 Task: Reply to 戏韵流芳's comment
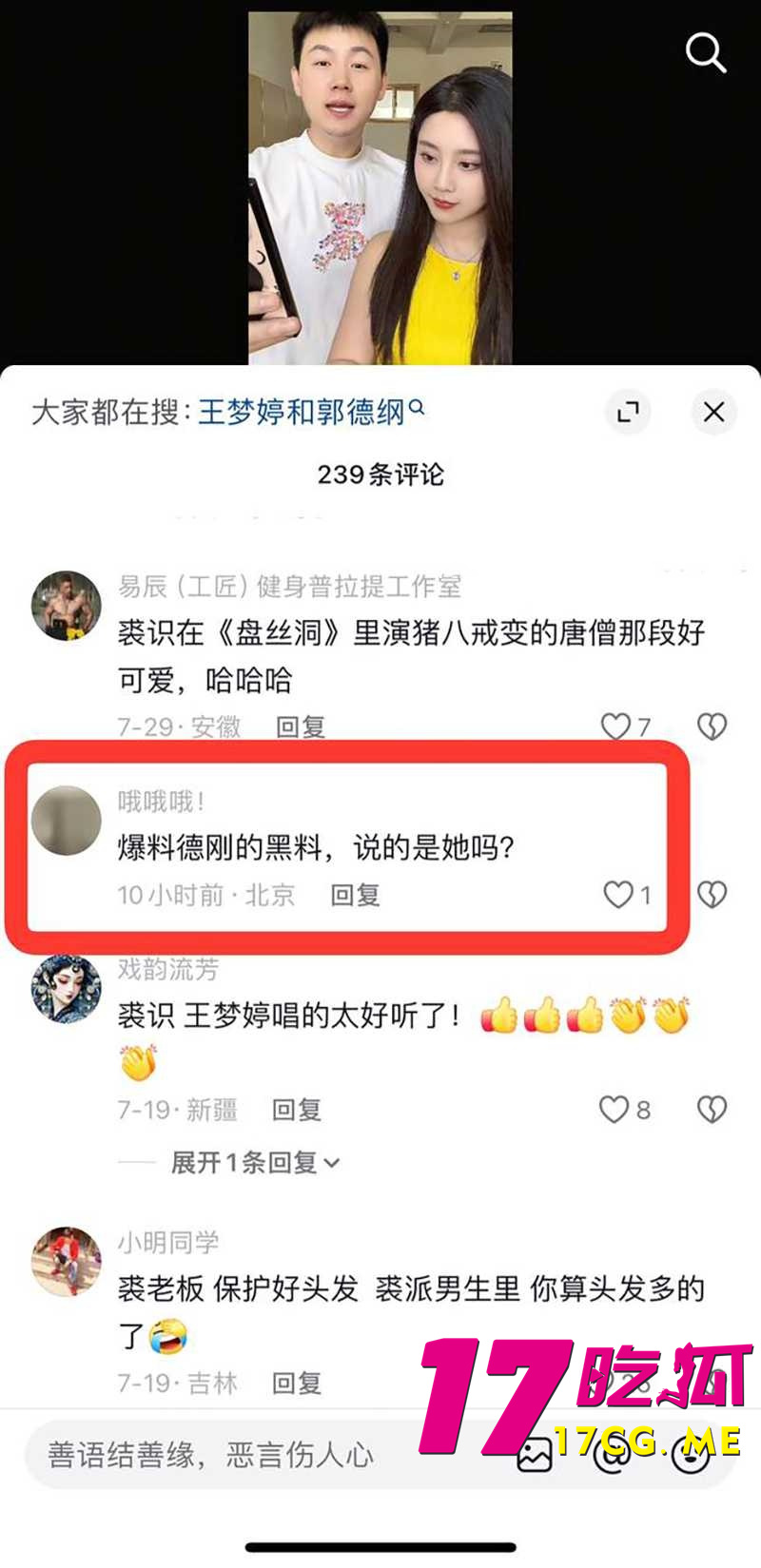(x=297, y=1110)
